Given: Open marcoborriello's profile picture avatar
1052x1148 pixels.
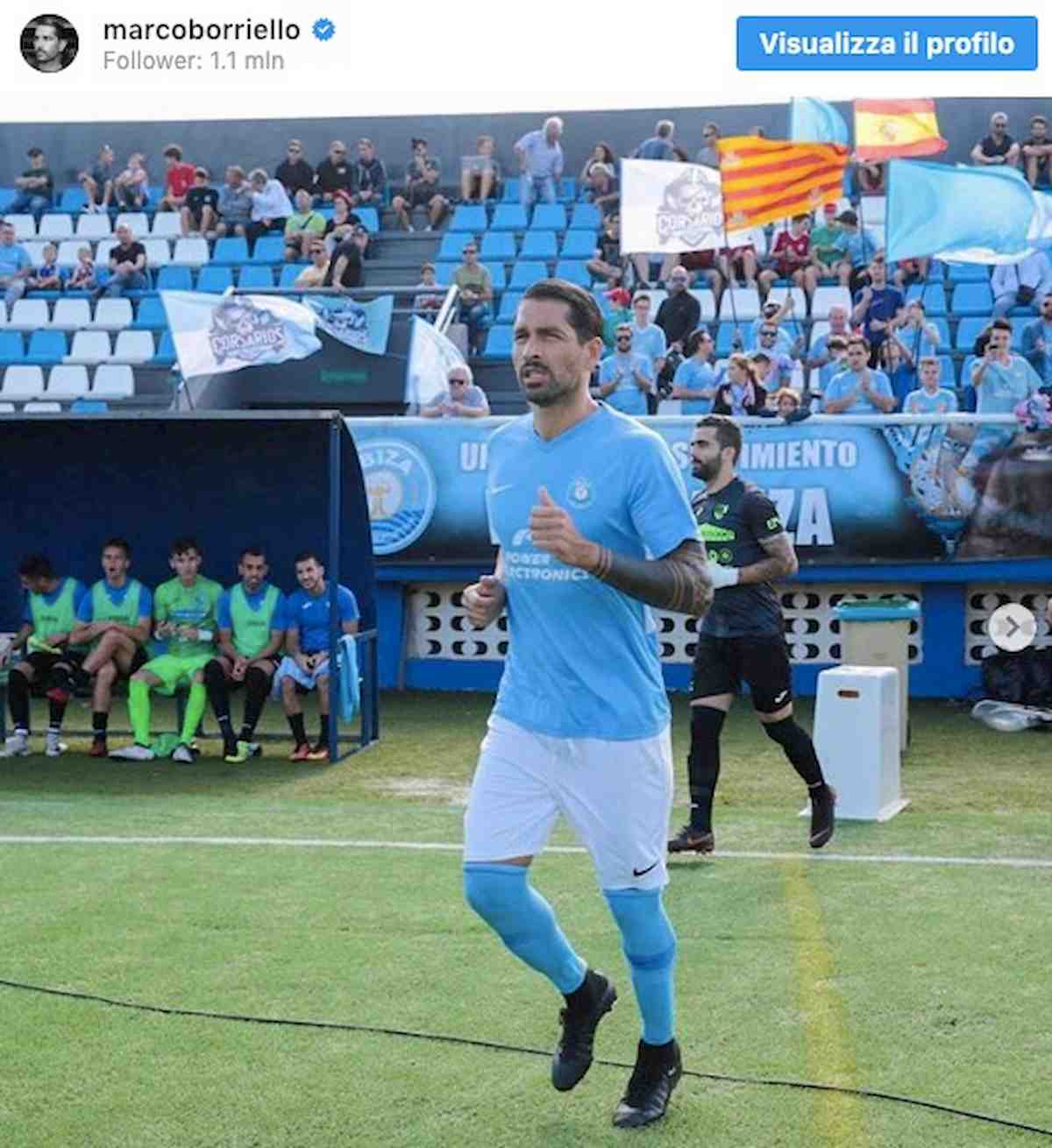Looking at the screenshot, I should point(49,43).
